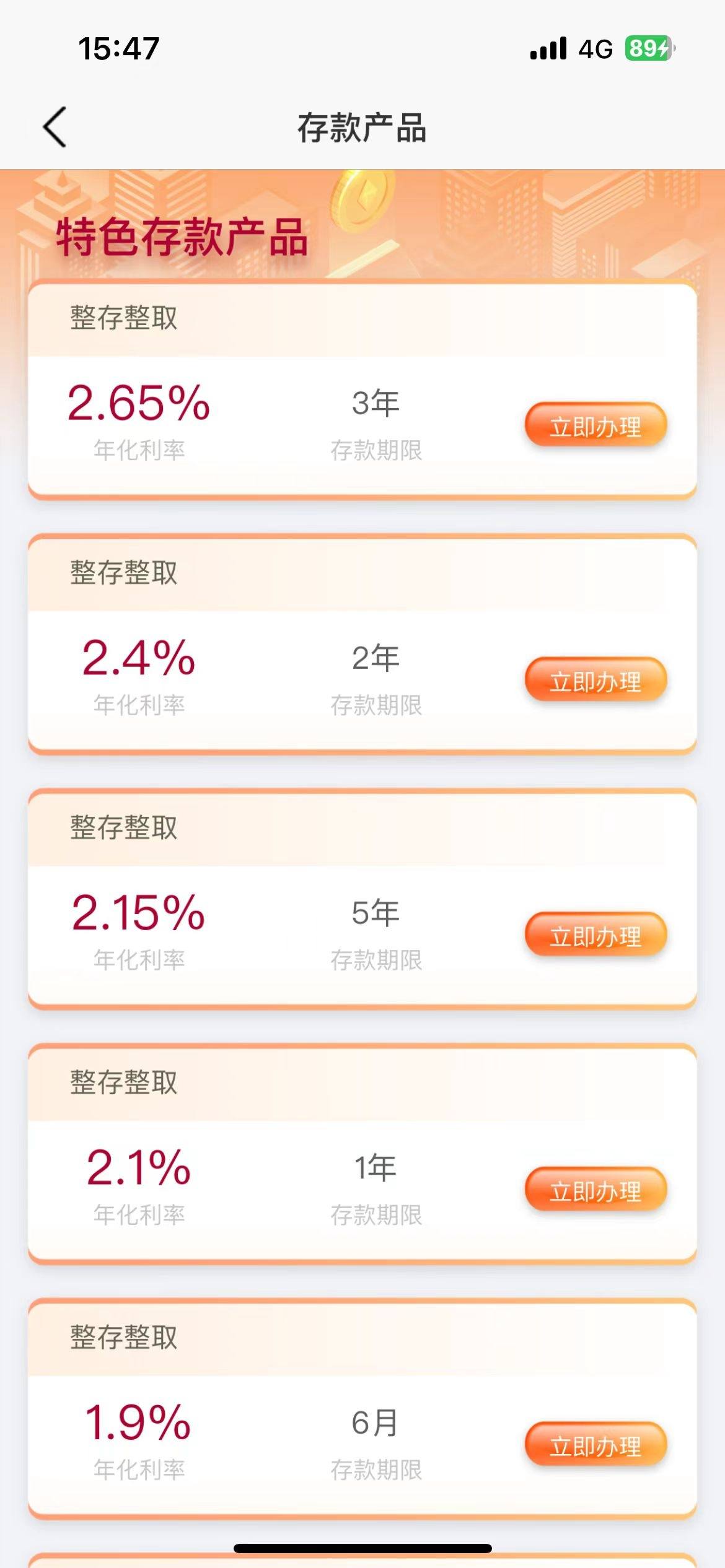Tap the back arrow to exit 存款产品
725x1568 pixels.
tap(55, 127)
